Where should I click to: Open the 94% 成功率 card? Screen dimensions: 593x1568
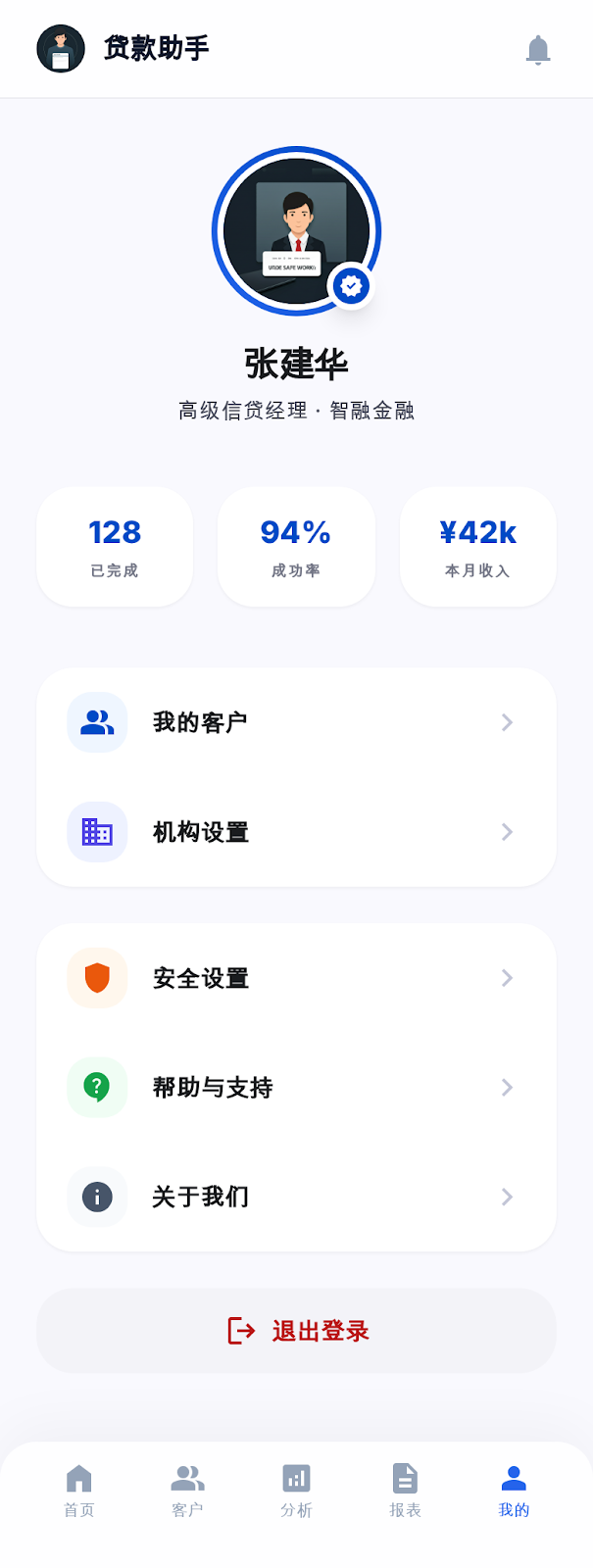click(296, 547)
